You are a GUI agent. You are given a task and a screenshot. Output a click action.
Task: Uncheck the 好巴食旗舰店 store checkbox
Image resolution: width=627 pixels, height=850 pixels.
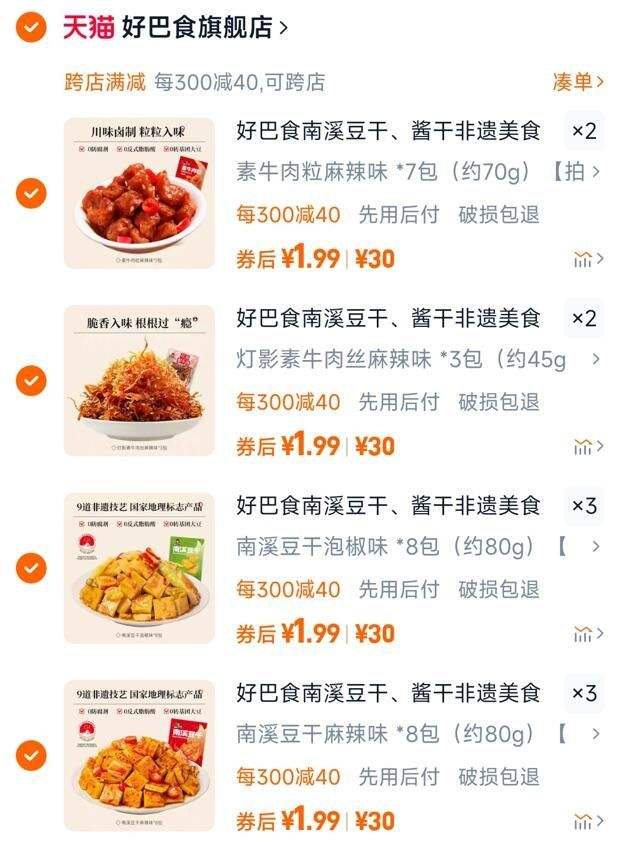click(32, 27)
